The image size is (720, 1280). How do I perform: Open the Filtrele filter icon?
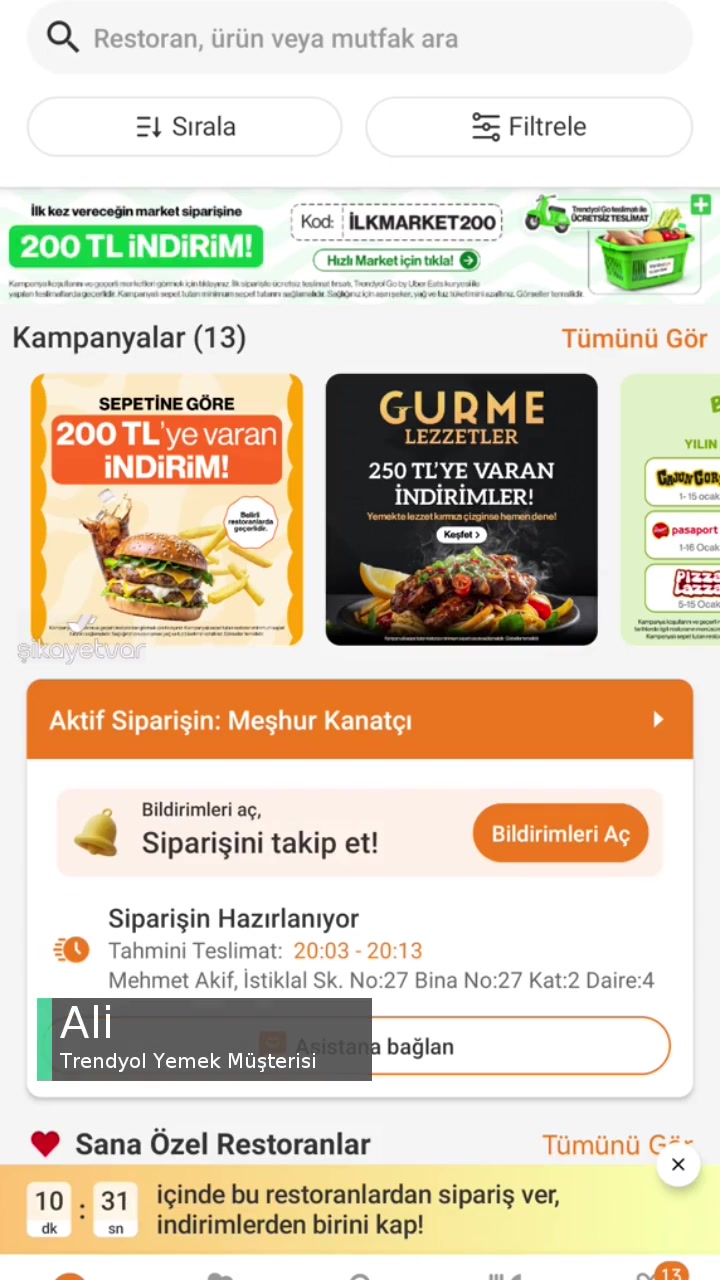(486, 126)
